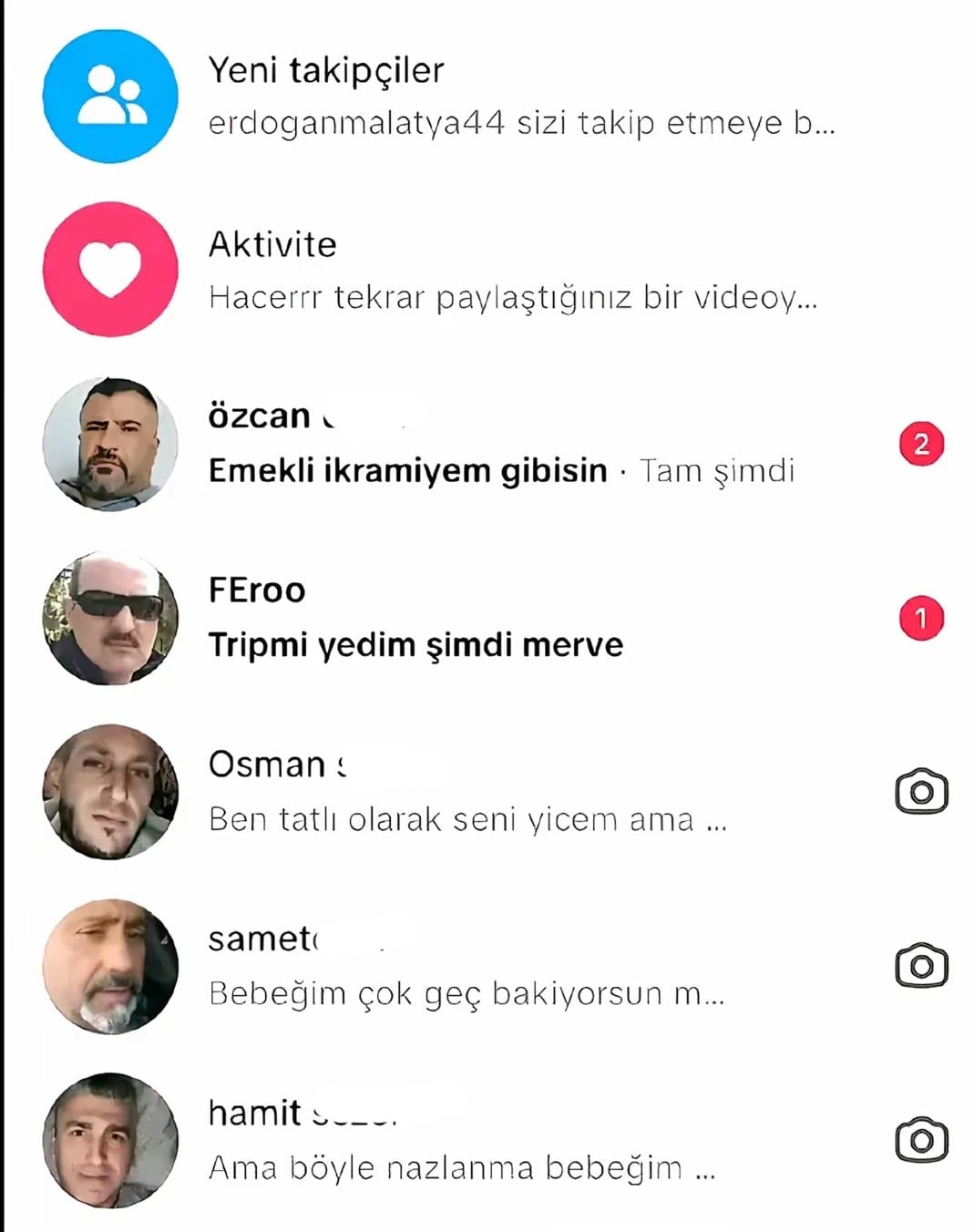Tap the camera icon next to samet
Image resolution: width=974 pixels, height=1232 pixels.
click(921, 966)
